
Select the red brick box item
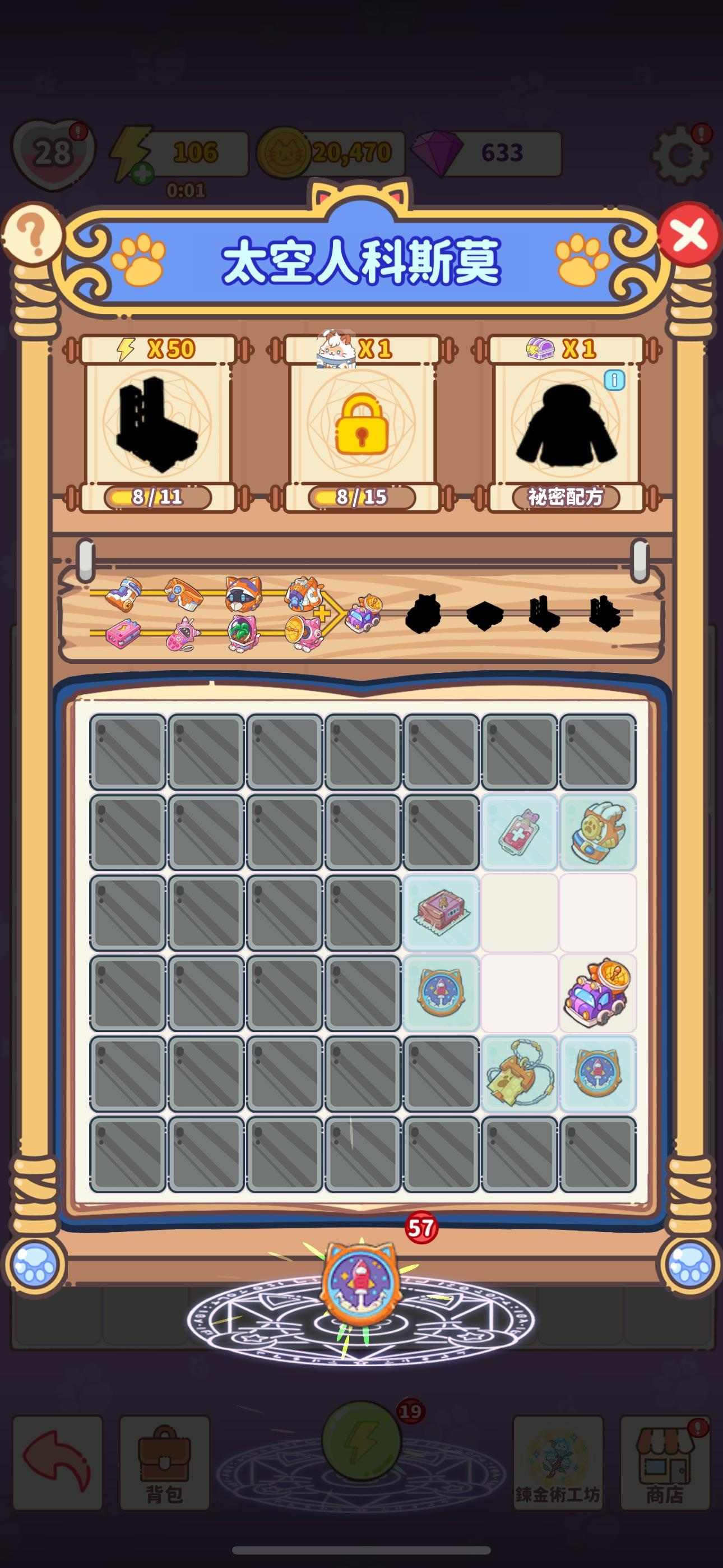click(441, 912)
